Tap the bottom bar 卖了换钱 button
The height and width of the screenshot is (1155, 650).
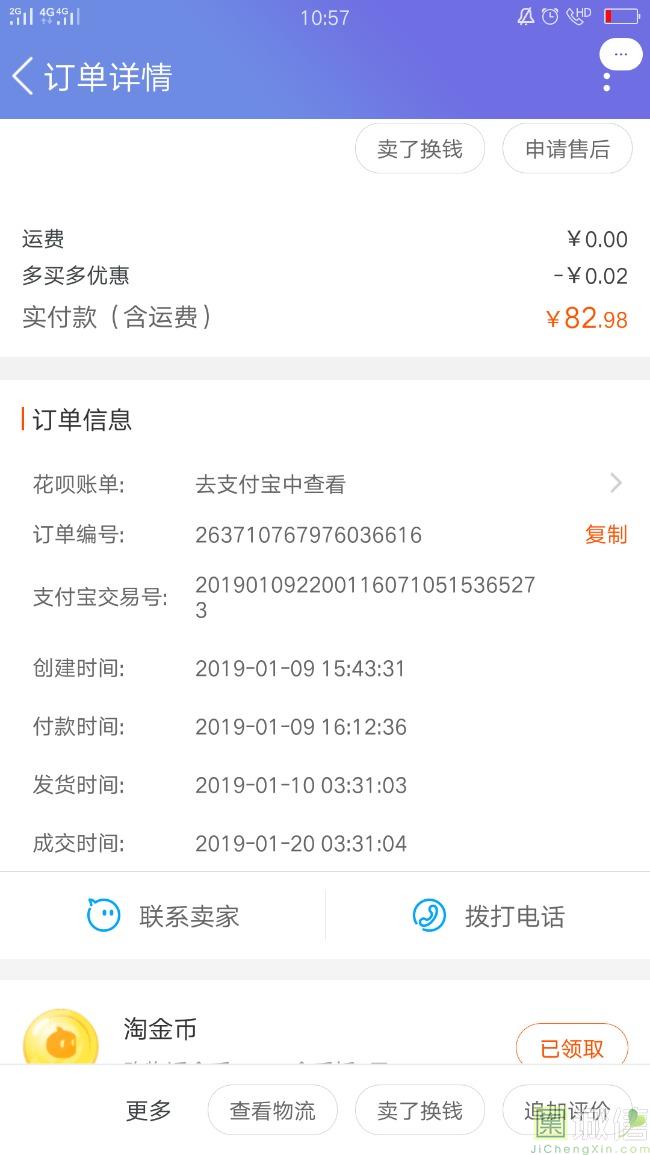pyautogui.click(x=420, y=1110)
